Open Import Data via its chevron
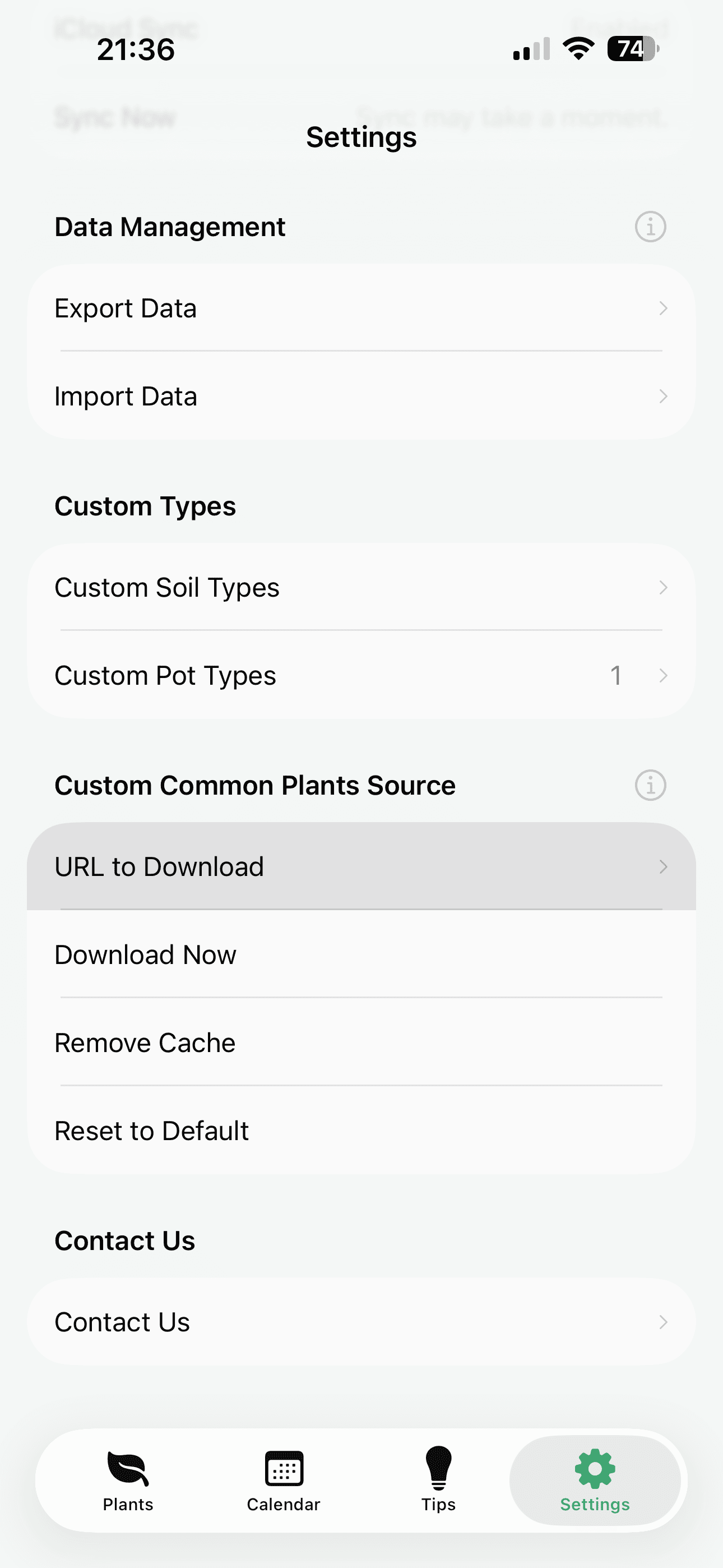The height and width of the screenshot is (1568, 723). tap(664, 396)
